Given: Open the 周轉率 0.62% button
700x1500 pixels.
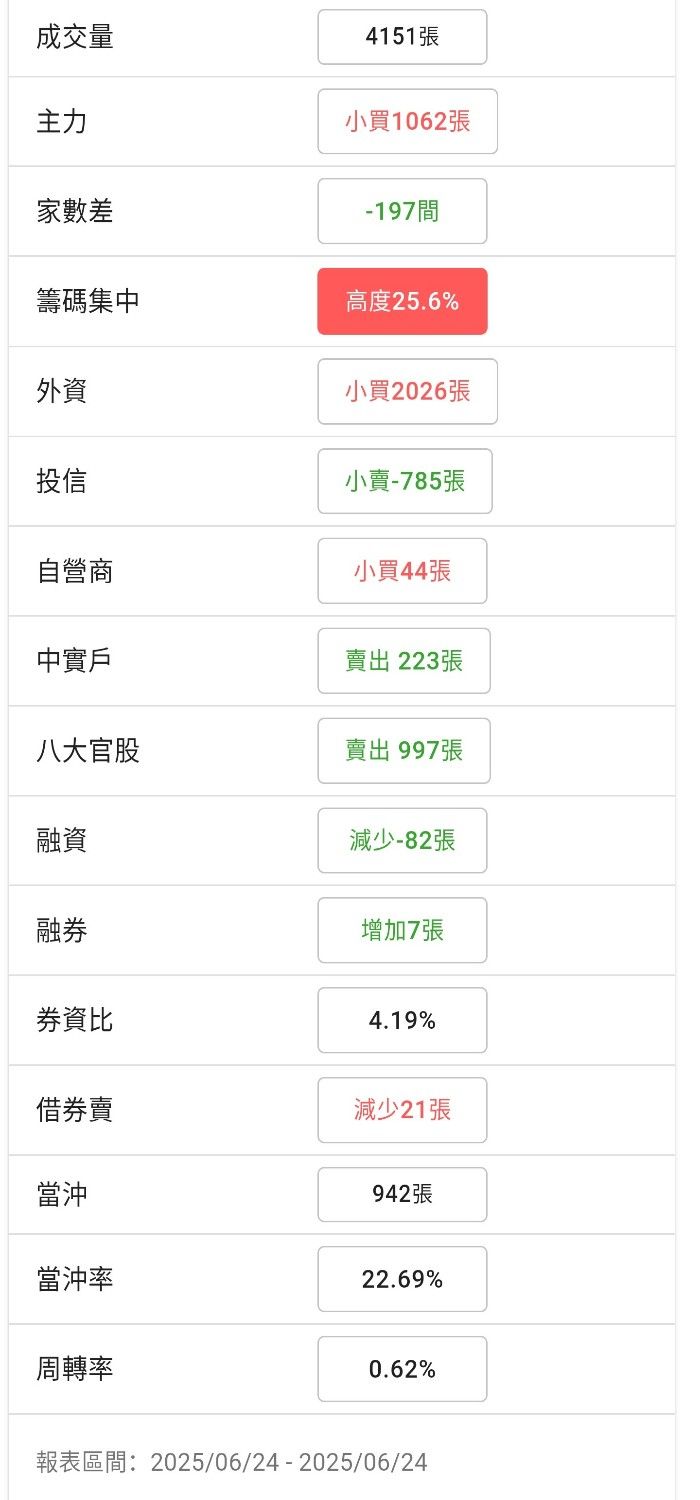Looking at the screenshot, I should point(402,1369).
